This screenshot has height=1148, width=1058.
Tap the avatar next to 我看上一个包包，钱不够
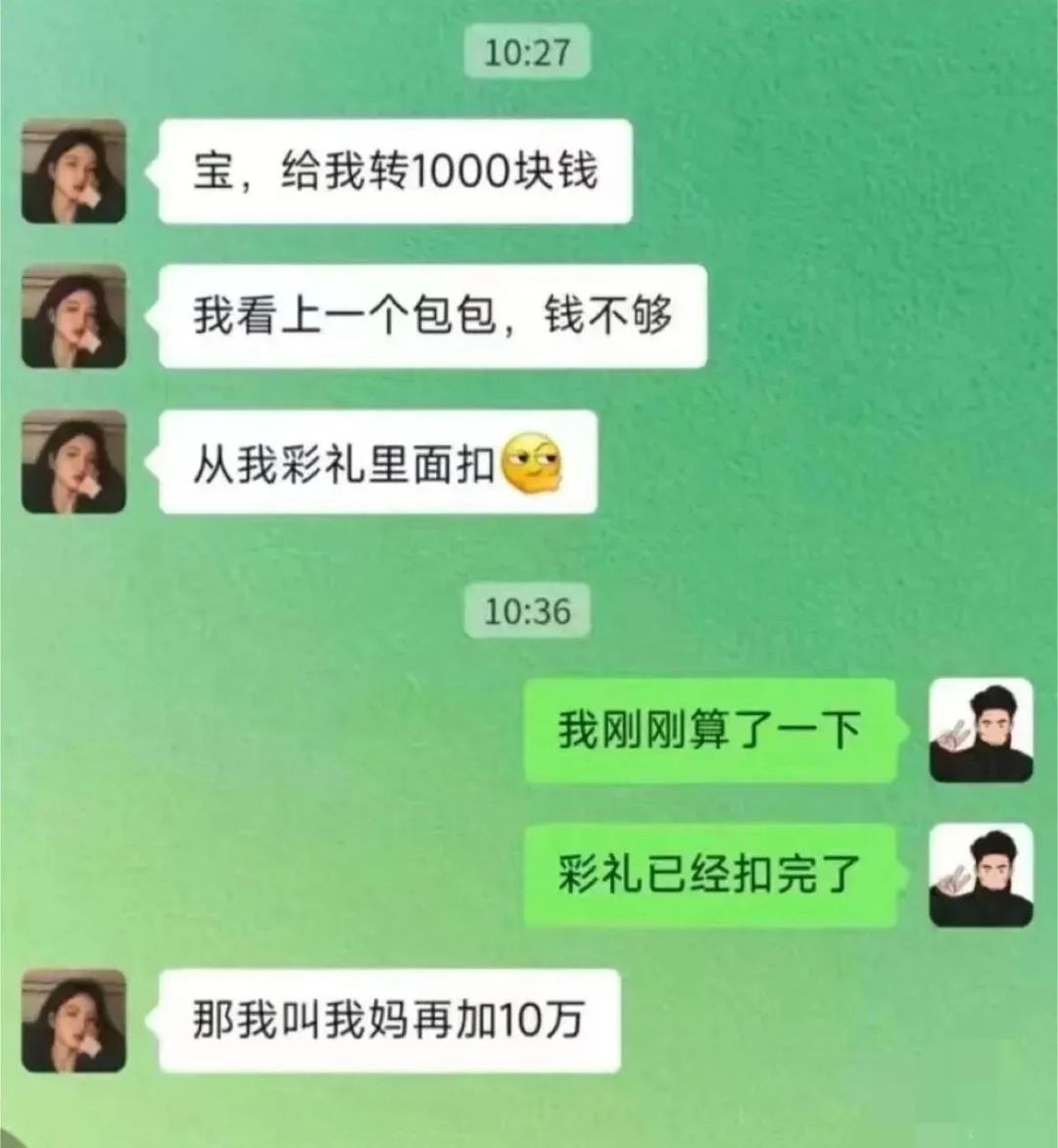coord(73,316)
